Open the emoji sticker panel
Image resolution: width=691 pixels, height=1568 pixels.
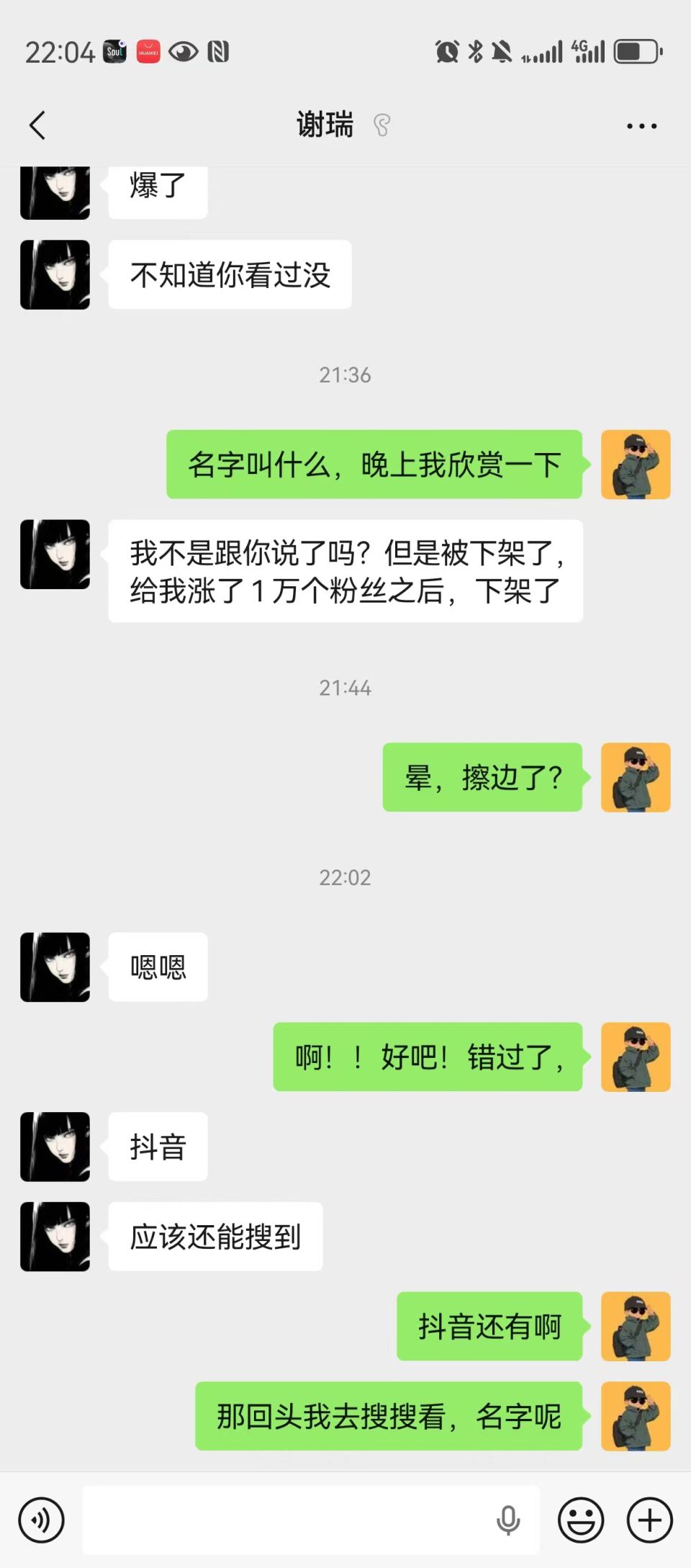pos(581,1520)
